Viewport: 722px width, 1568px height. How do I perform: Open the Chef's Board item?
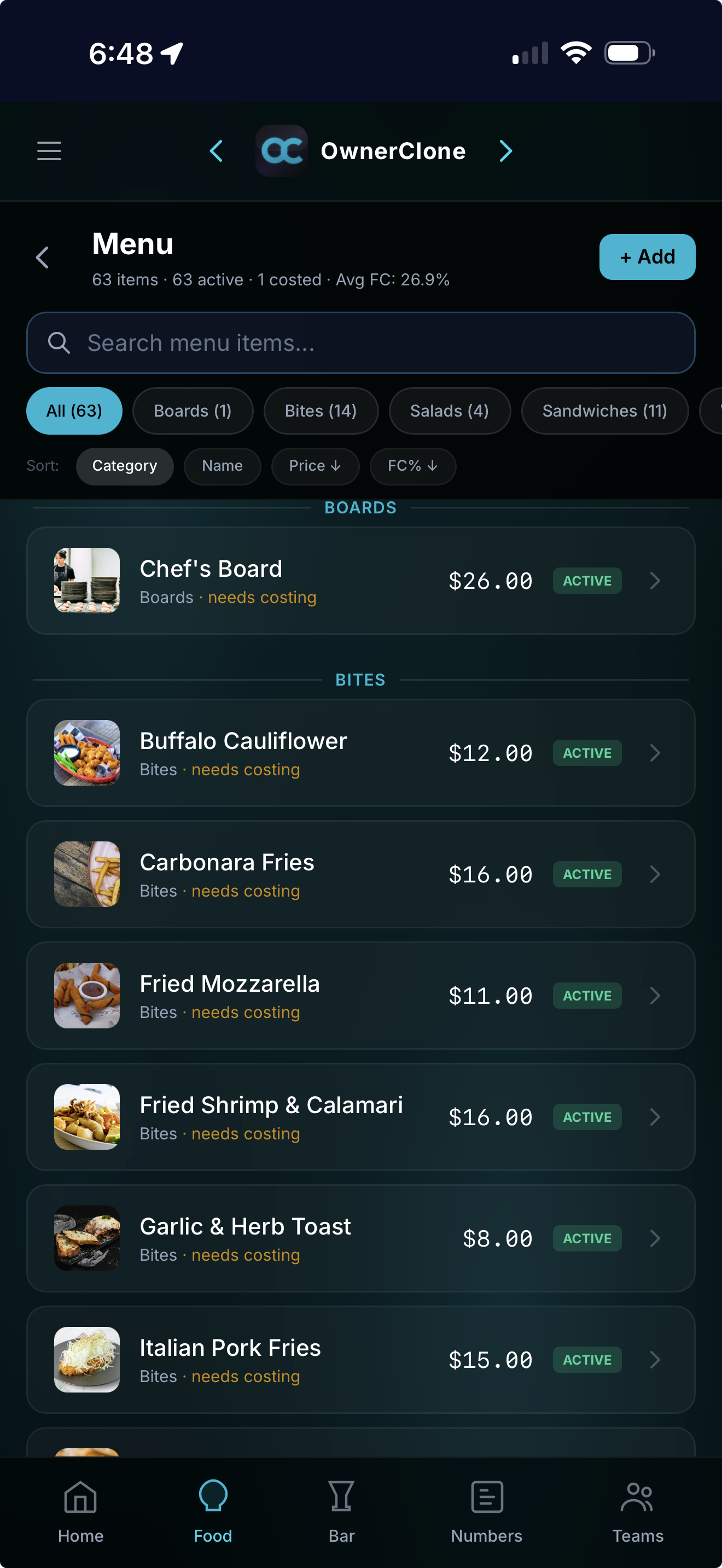click(360, 581)
